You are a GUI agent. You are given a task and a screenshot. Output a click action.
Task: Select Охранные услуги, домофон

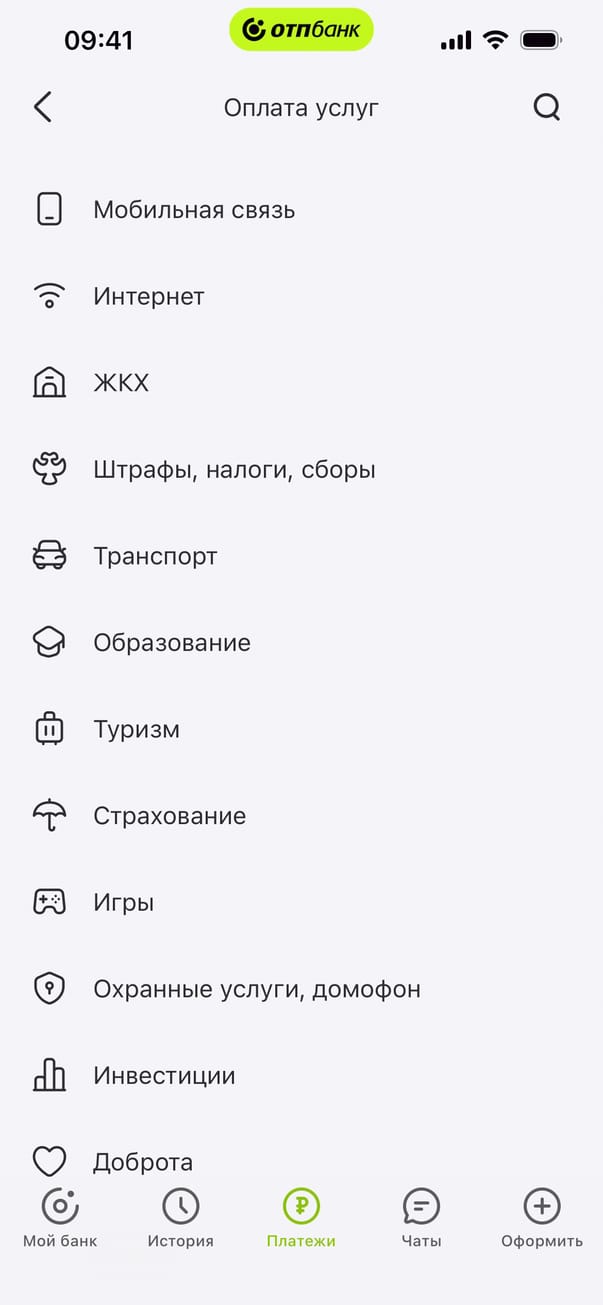click(257, 989)
